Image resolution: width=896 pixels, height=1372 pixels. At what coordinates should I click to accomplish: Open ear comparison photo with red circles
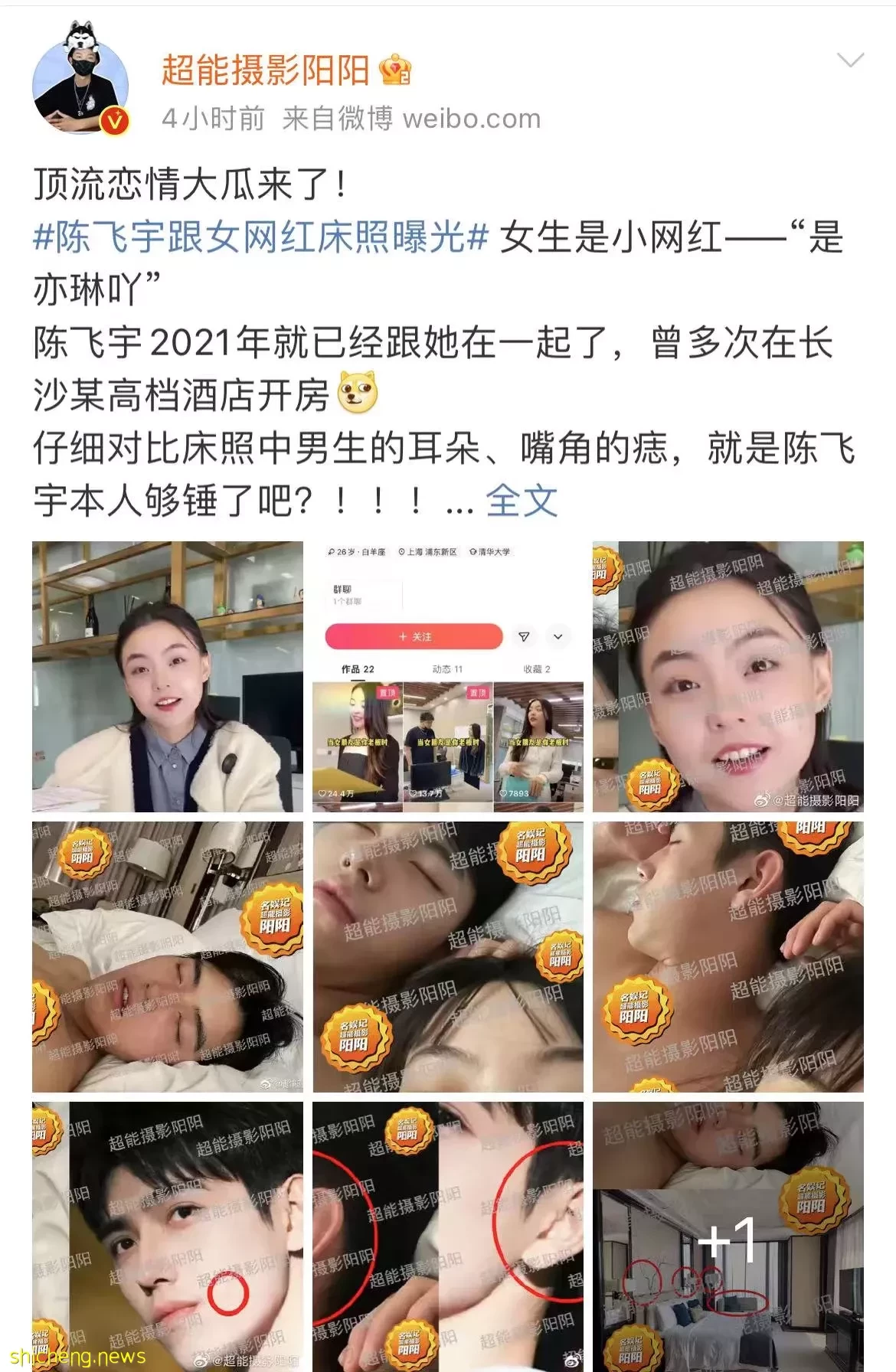tap(447, 1236)
